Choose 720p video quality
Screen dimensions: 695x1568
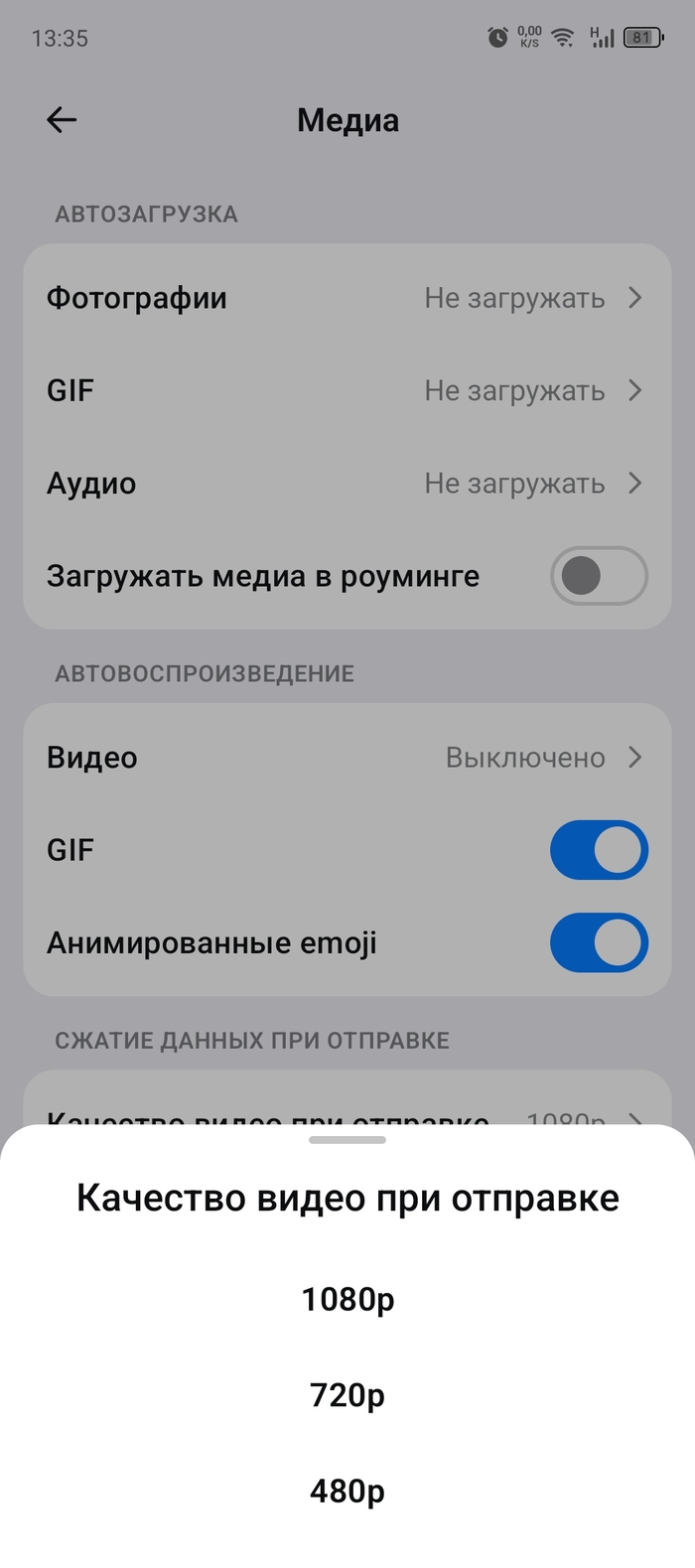point(347,1395)
